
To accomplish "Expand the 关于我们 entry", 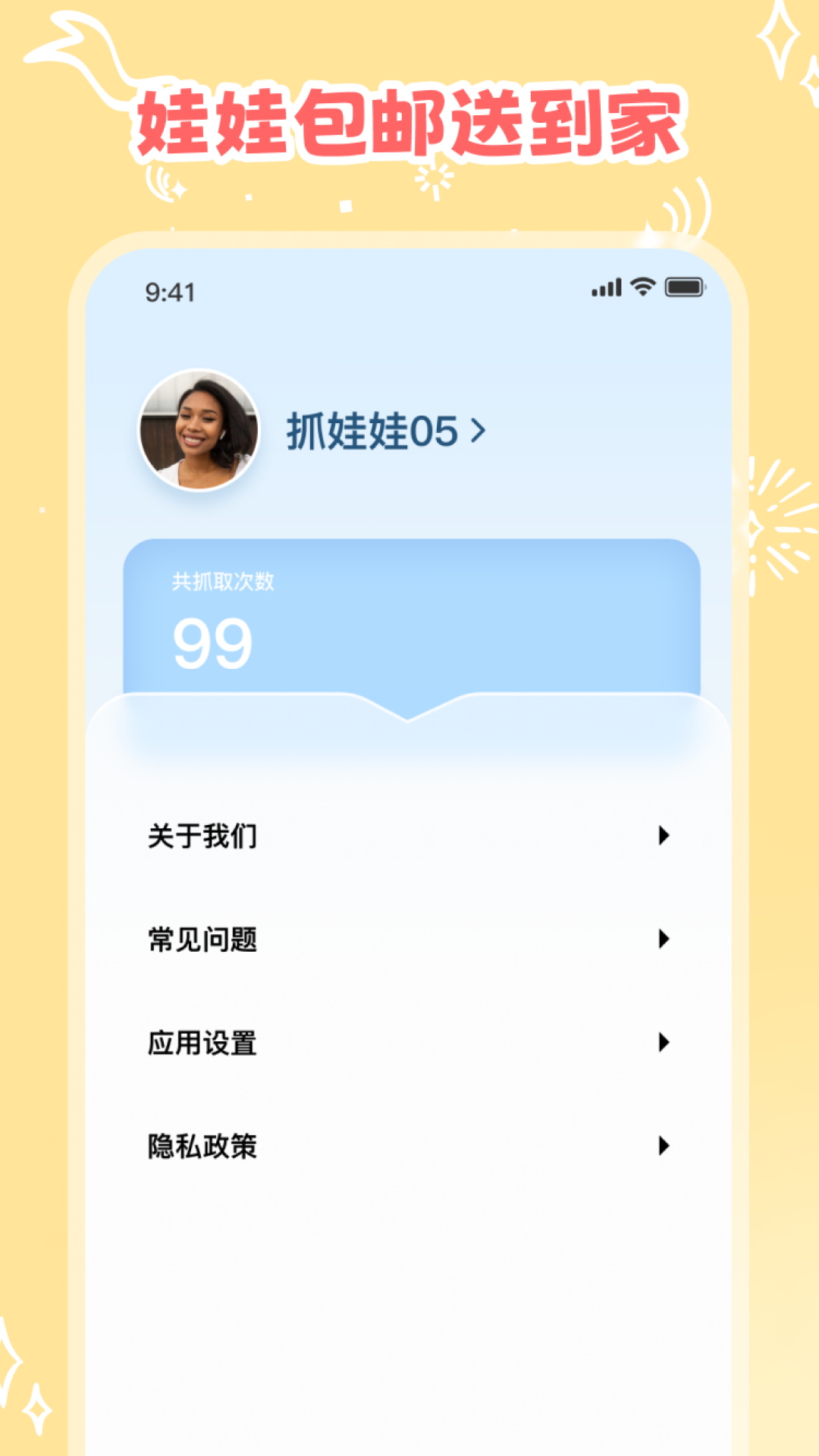I will 203,836.
